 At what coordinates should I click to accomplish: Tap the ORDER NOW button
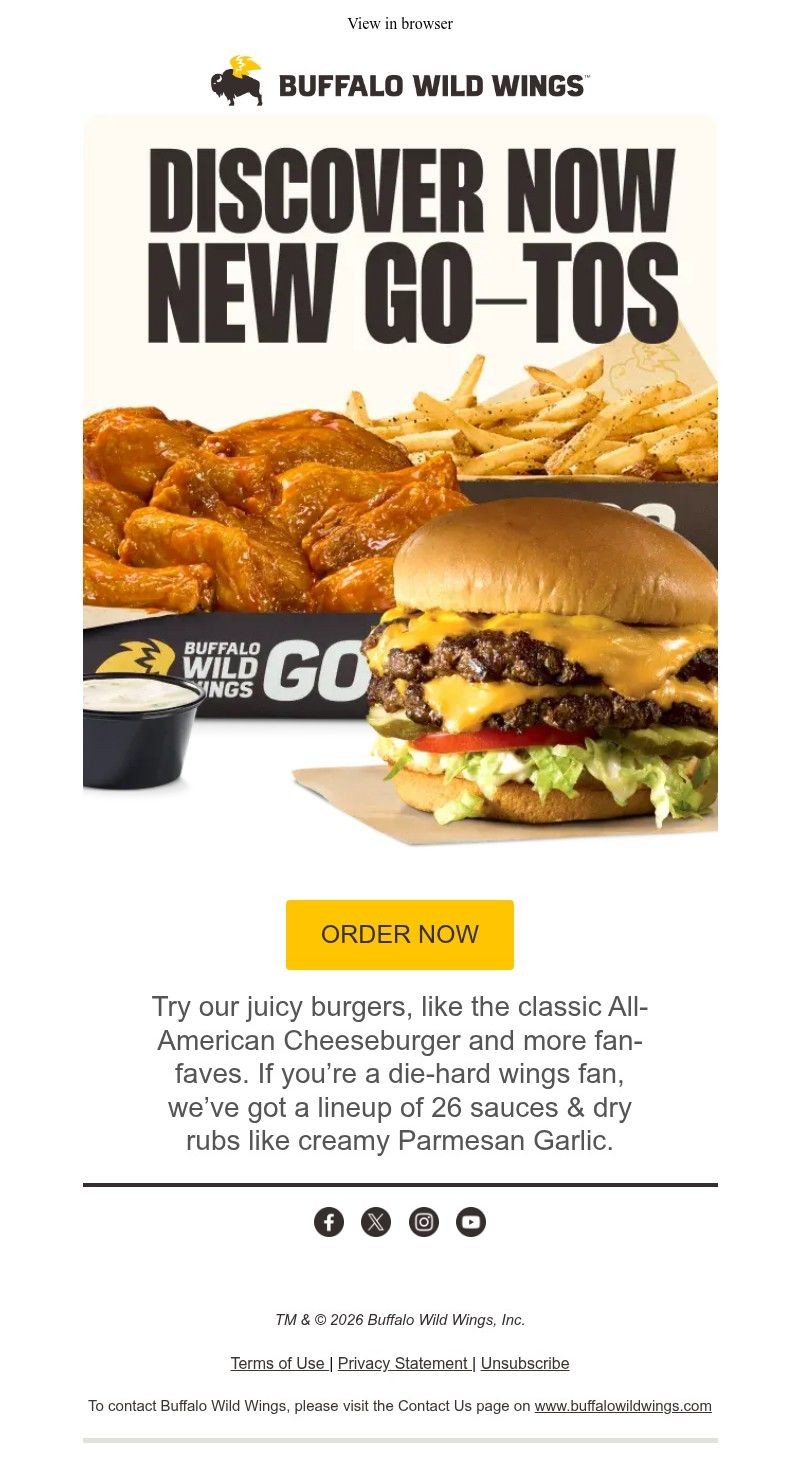(400, 934)
